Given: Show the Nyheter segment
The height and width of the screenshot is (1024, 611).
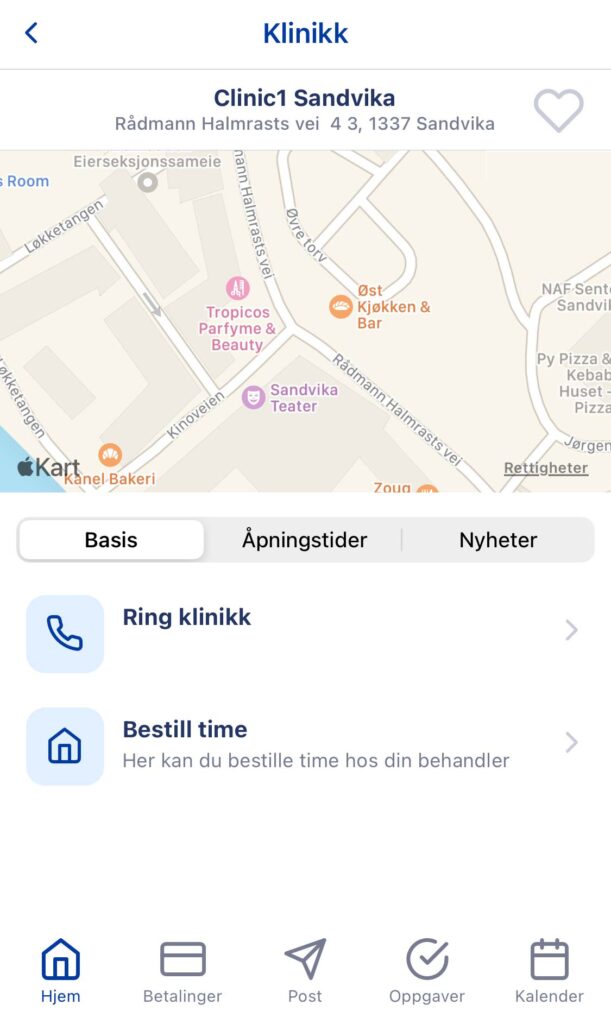Looking at the screenshot, I should (498, 540).
